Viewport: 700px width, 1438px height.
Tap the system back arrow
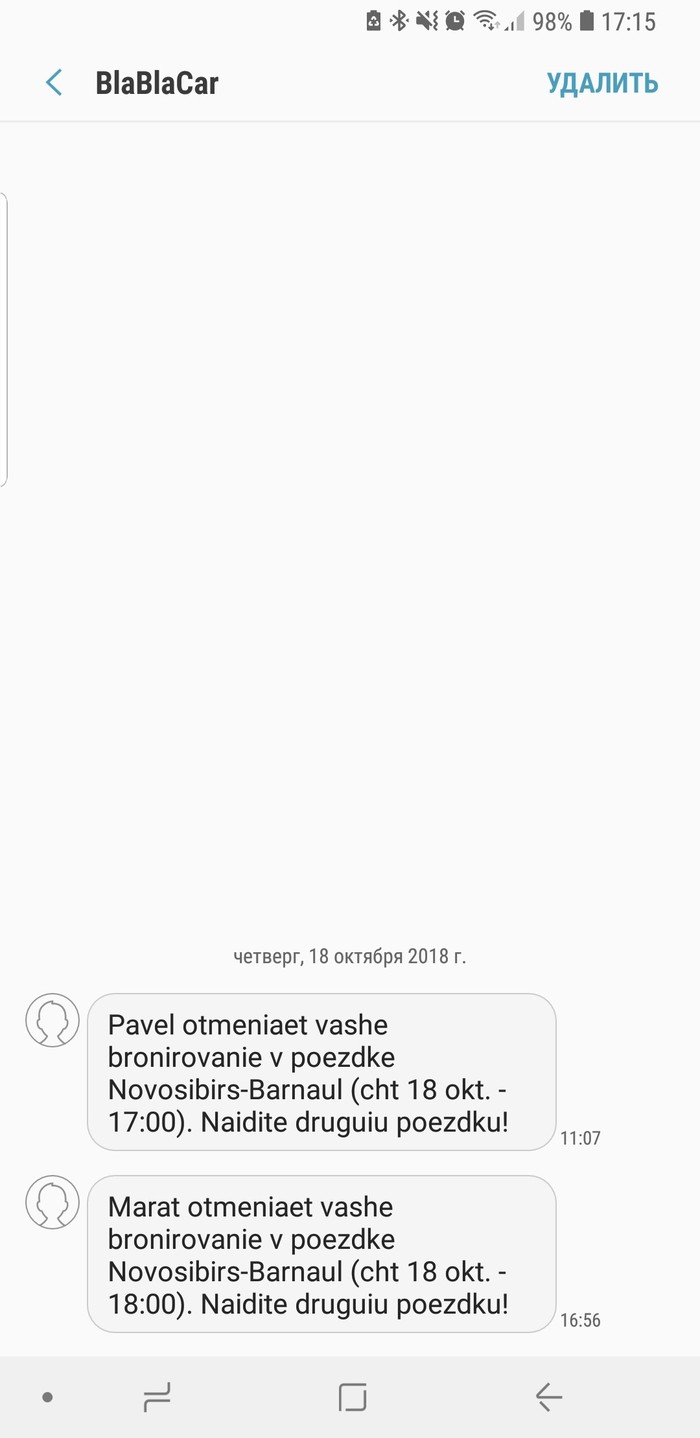548,1396
